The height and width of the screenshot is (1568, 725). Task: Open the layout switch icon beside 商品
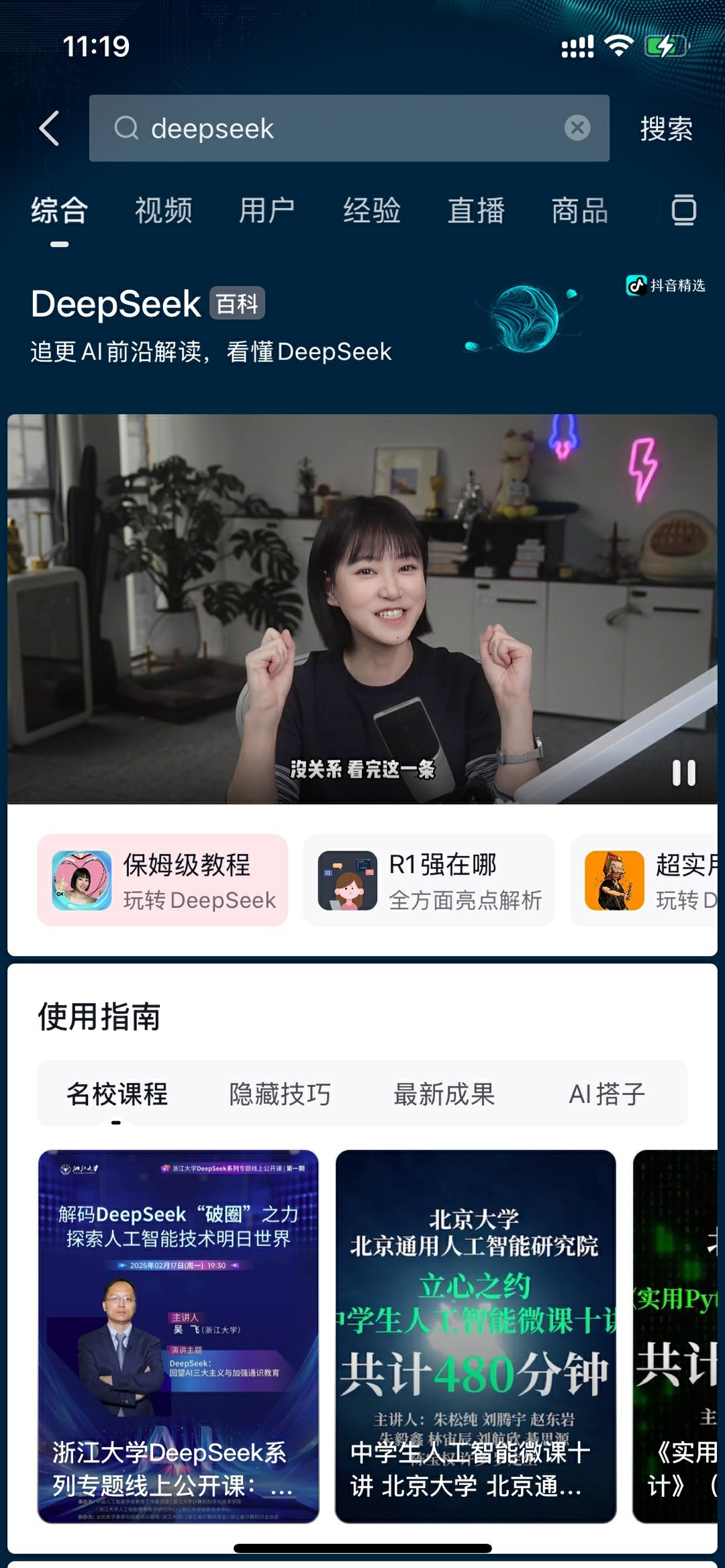point(684,211)
